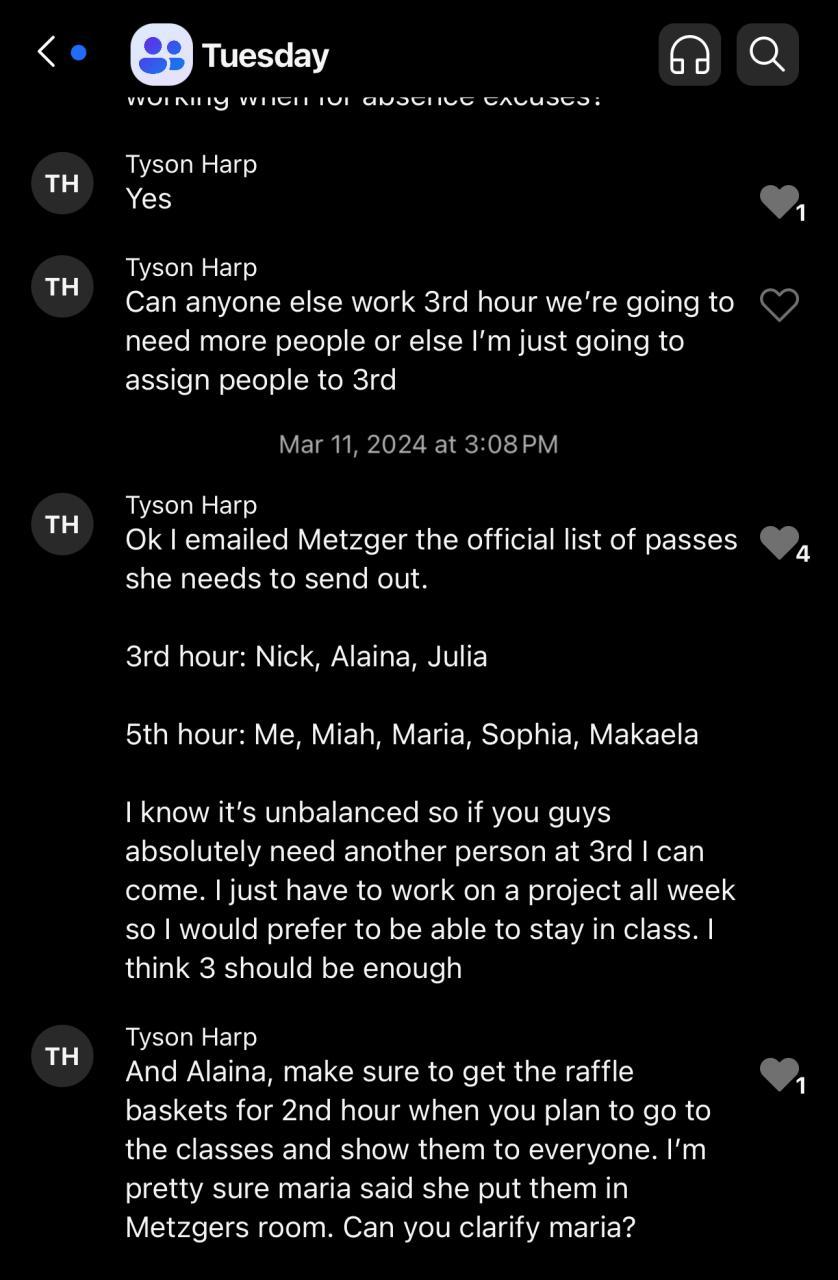Image resolution: width=838 pixels, height=1280 pixels.
Task: Start a group call with the headphones icon
Action: click(689, 54)
